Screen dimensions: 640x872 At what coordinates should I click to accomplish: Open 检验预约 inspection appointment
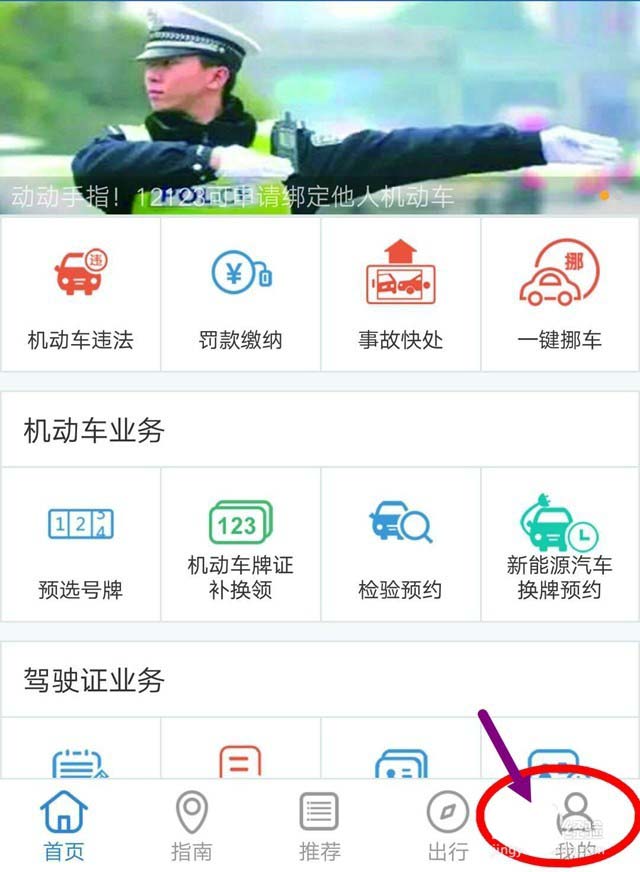pyautogui.click(x=400, y=545)
